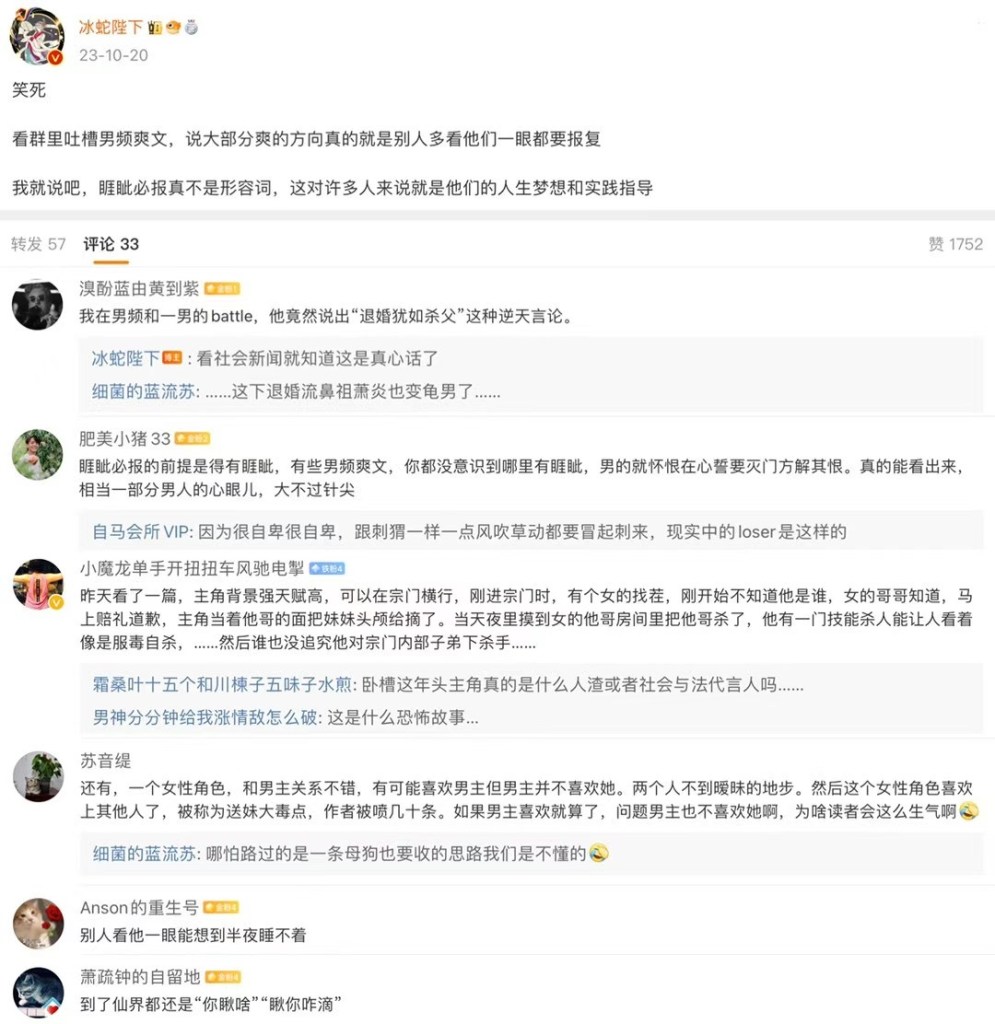Select the 评论 33 tab
This screenshot has height=1024, width=995.
[x=111, y=244]
